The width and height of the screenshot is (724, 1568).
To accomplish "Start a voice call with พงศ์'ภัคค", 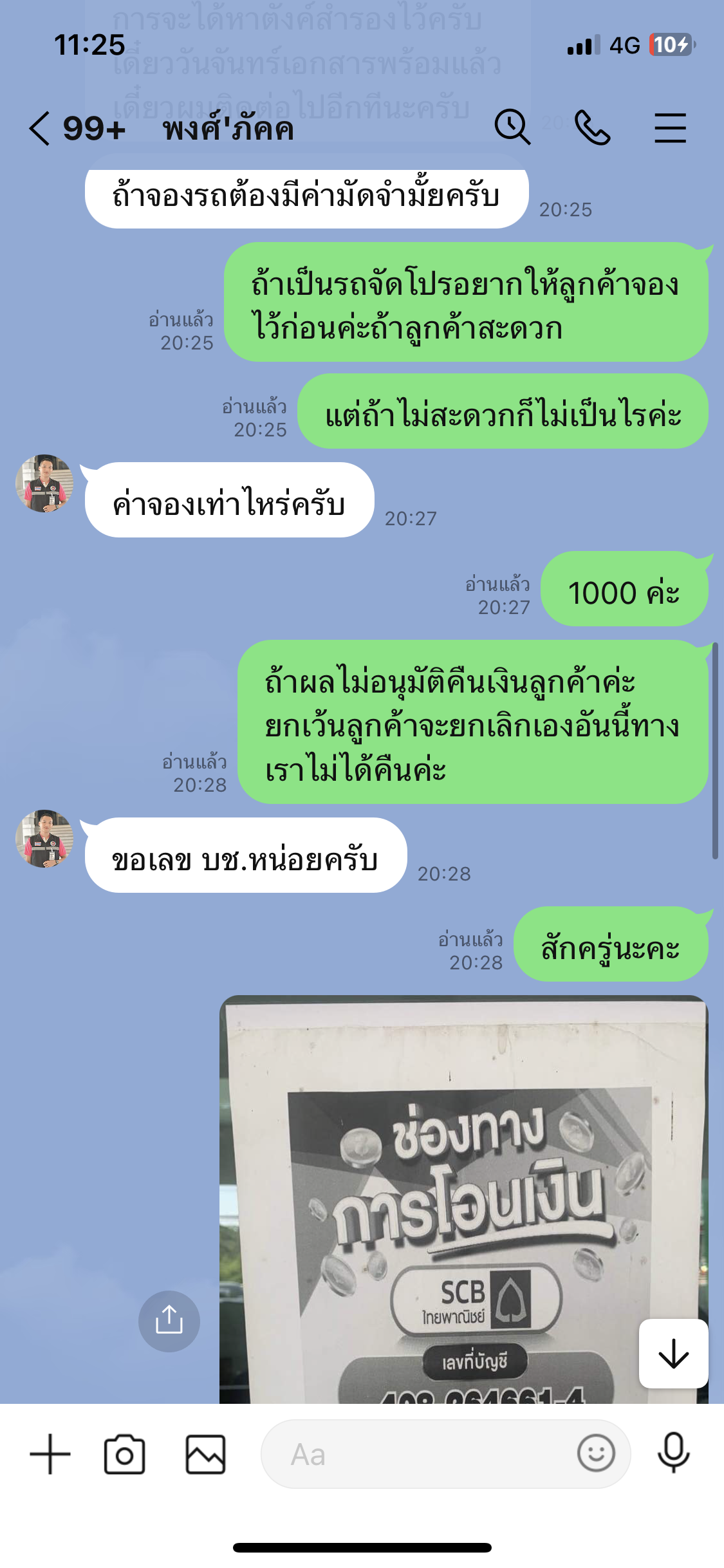I will click(592, 127).
